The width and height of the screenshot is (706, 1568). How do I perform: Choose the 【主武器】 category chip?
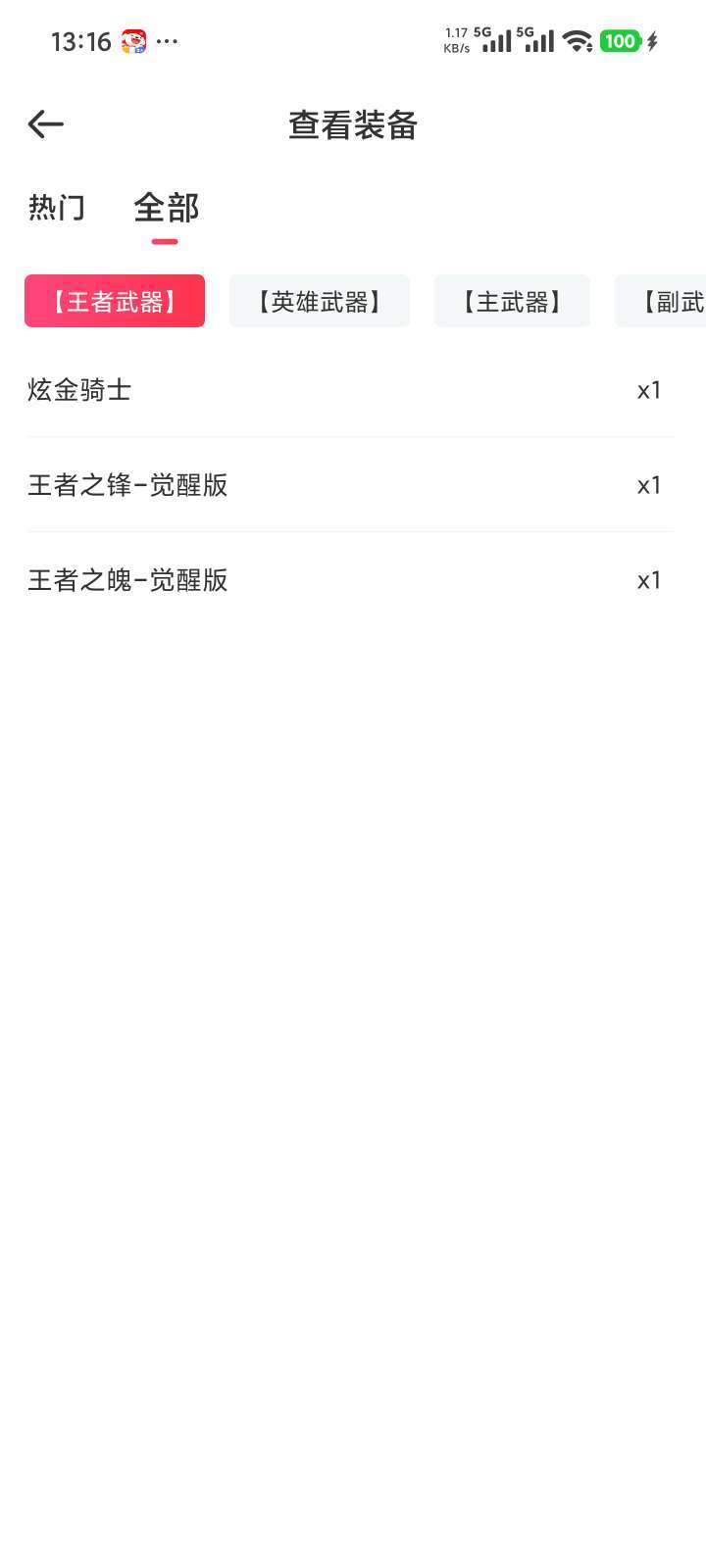[x=512, y=301]
